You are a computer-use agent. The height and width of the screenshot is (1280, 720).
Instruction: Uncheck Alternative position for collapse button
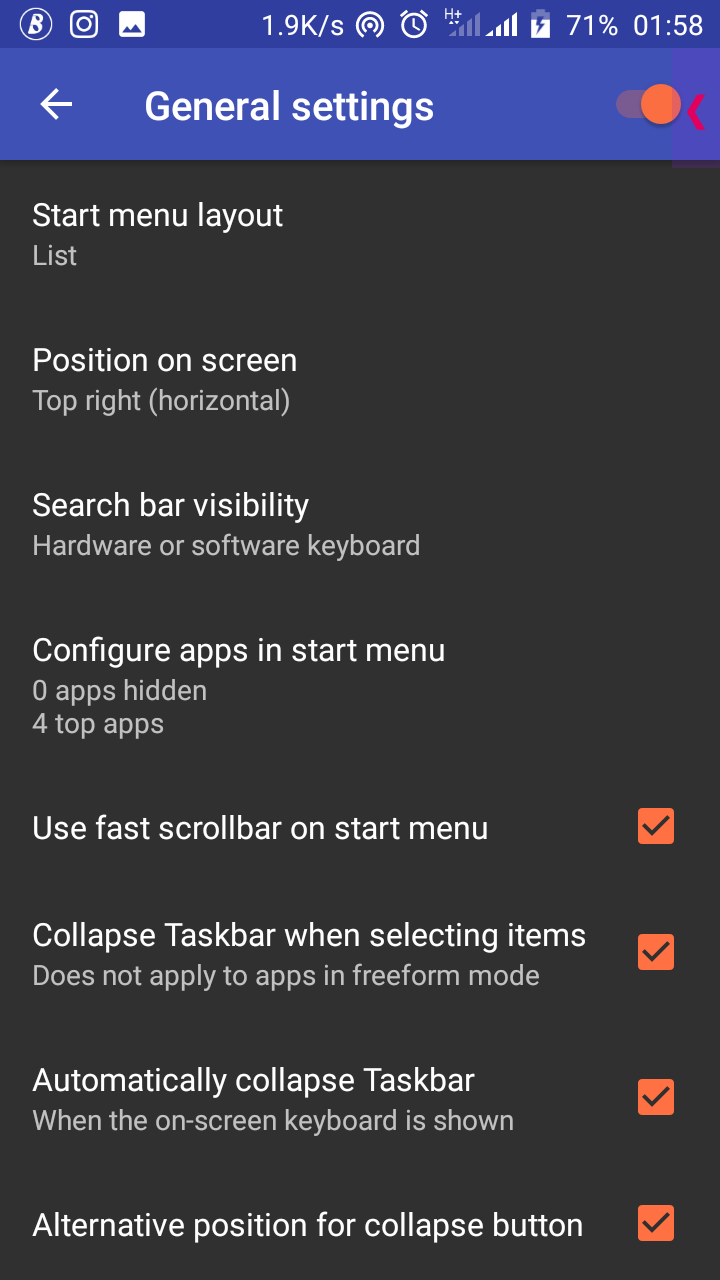pyautogui.click(x=656, y=1223)
